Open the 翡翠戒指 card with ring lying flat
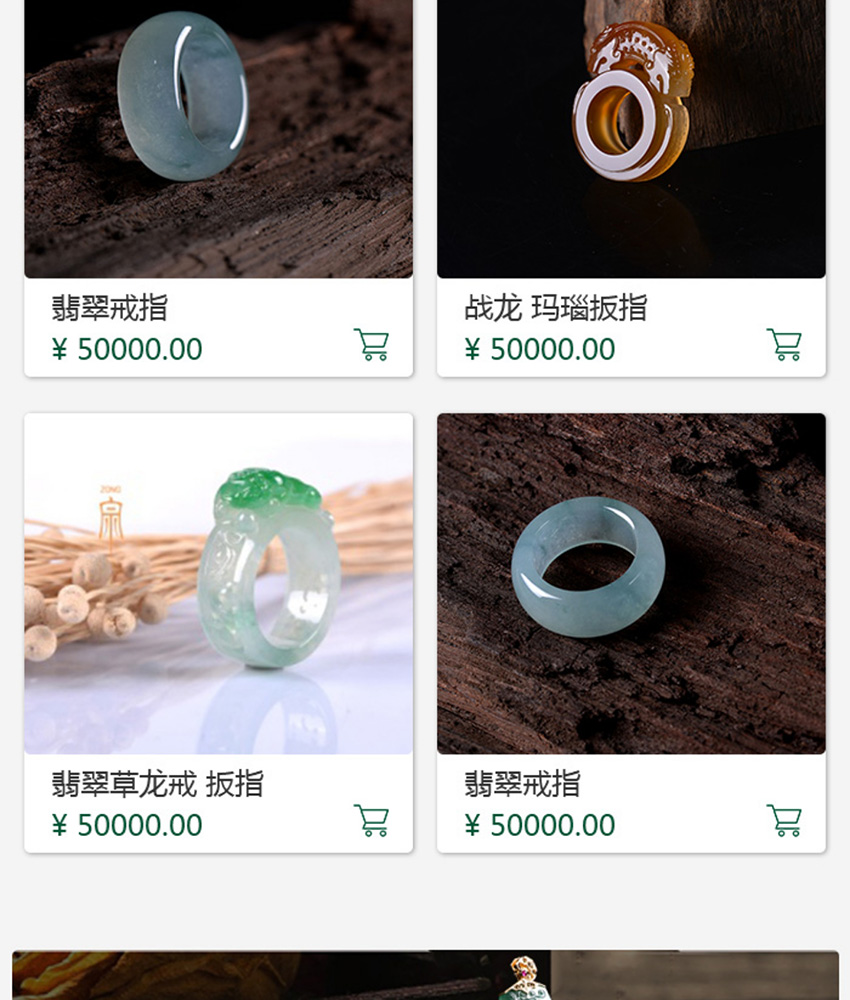The height and width of the screenshot is (1000, 850). click(631, 583)
